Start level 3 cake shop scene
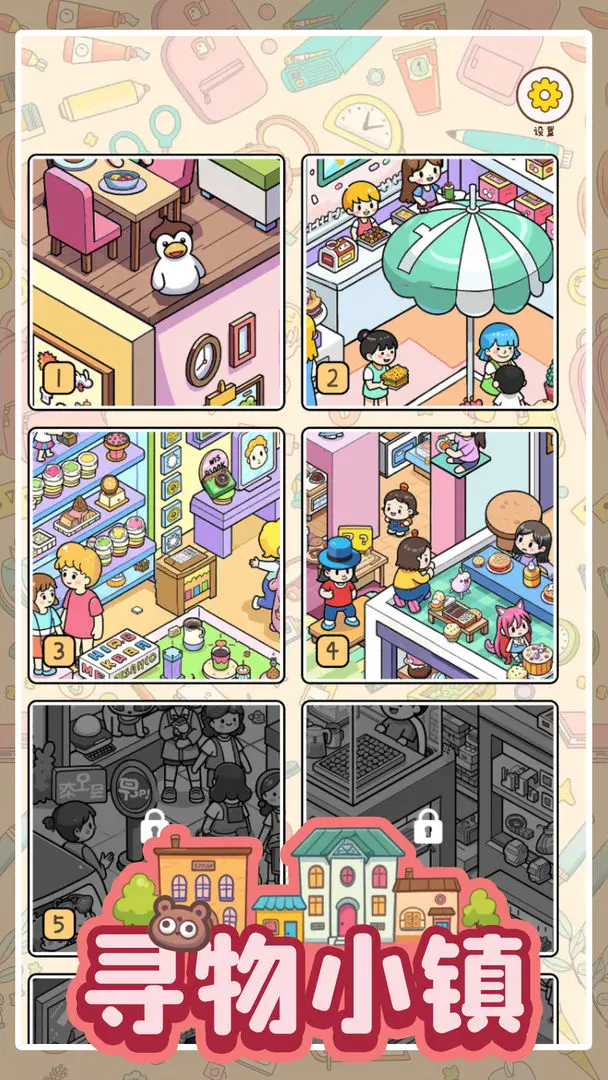 coord(156,556)
